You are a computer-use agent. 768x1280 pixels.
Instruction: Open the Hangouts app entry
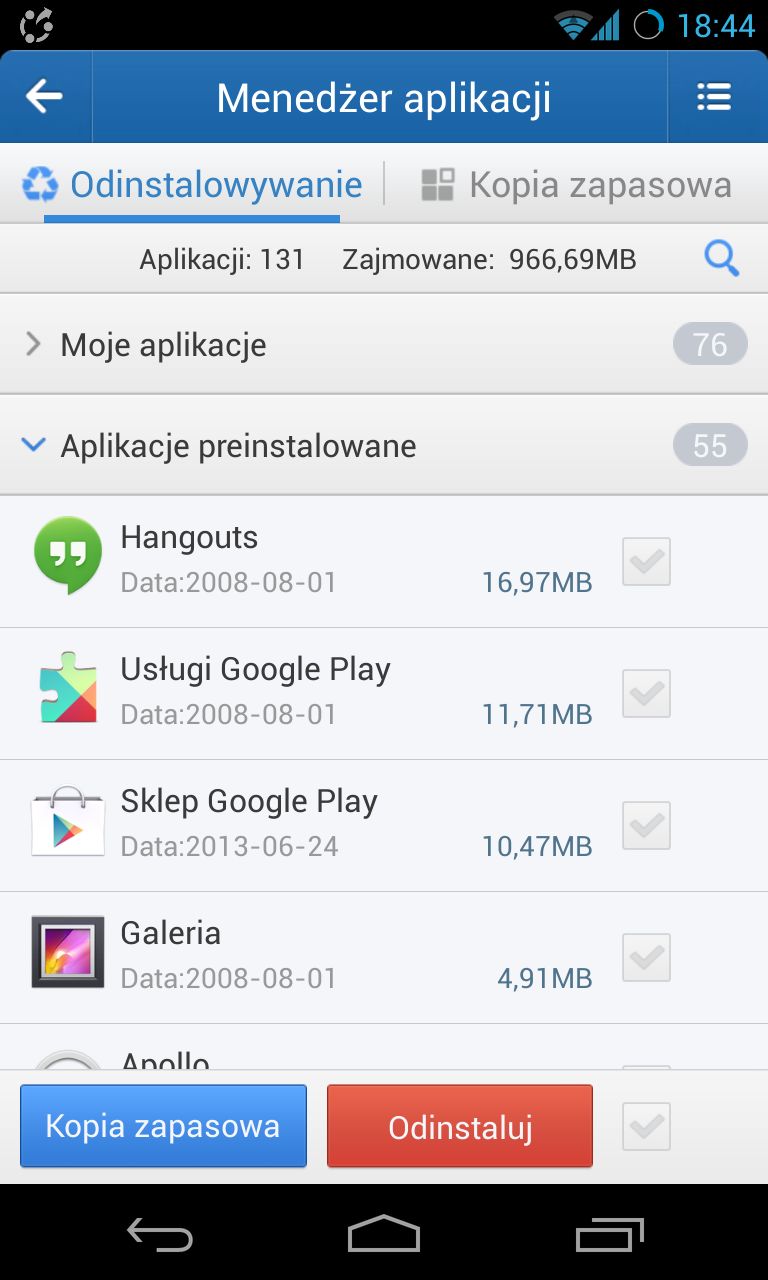click(x=300, y=560)
